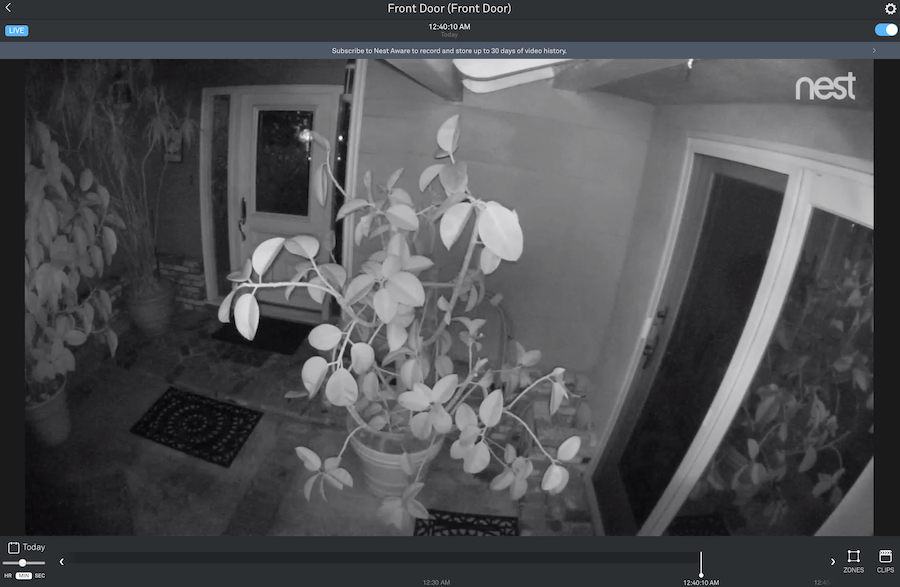Jump to live view
The width and height of the screenshot is (900, 587).
16,31
